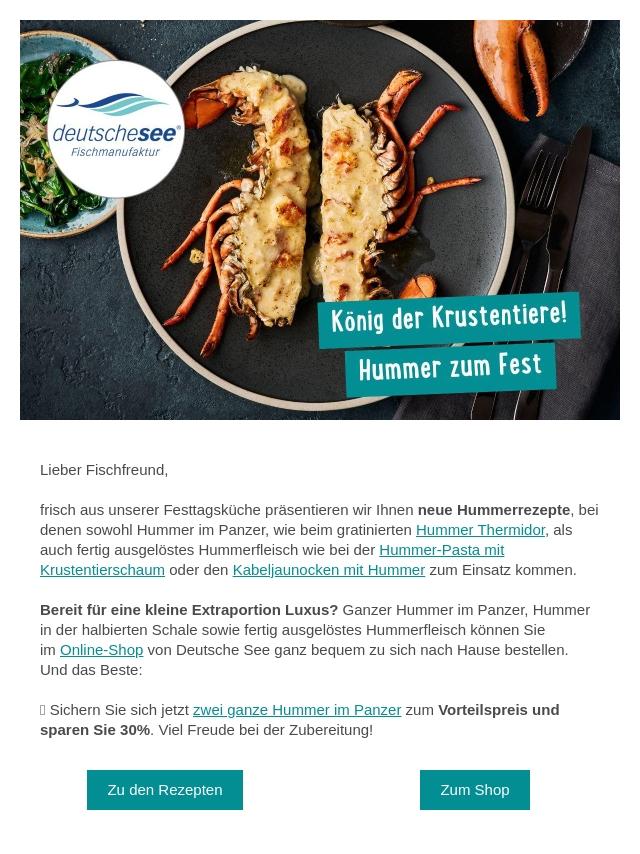Open the Hummer zum Fest banner image

[320, 220]
